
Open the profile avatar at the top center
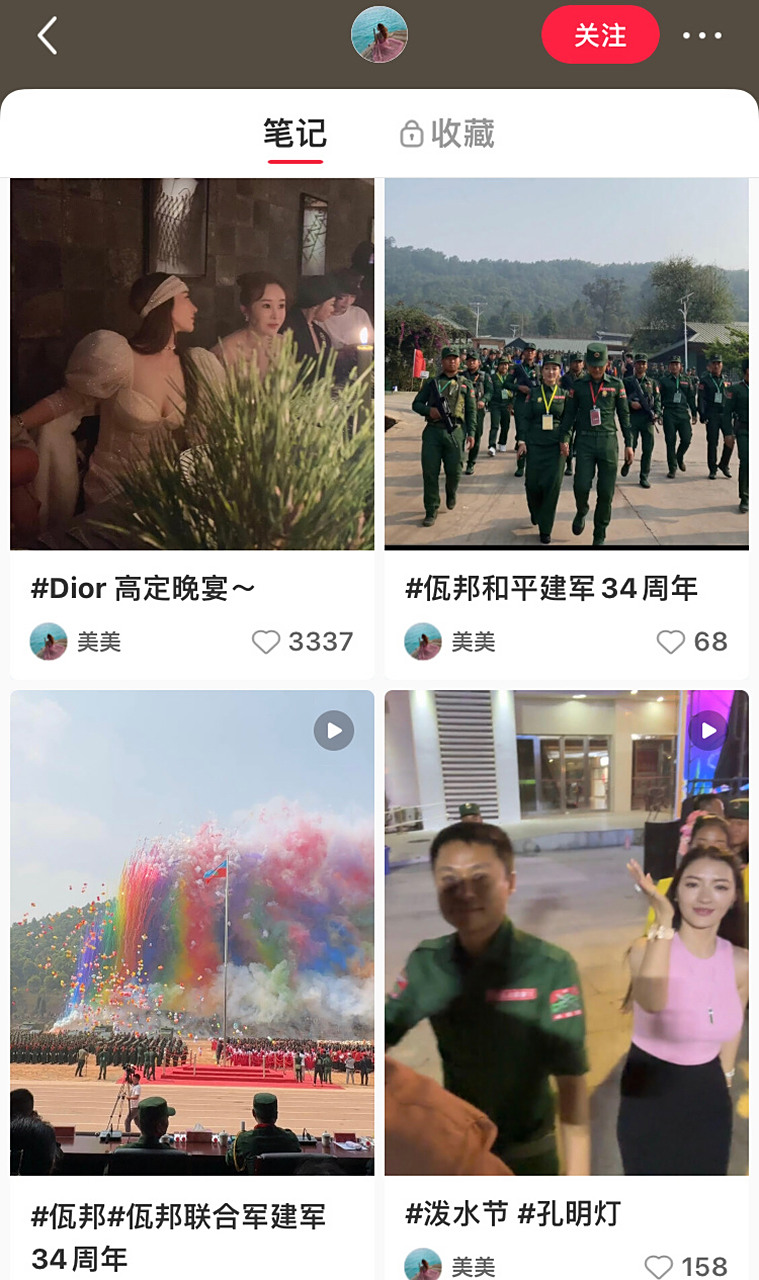(379, 34)
